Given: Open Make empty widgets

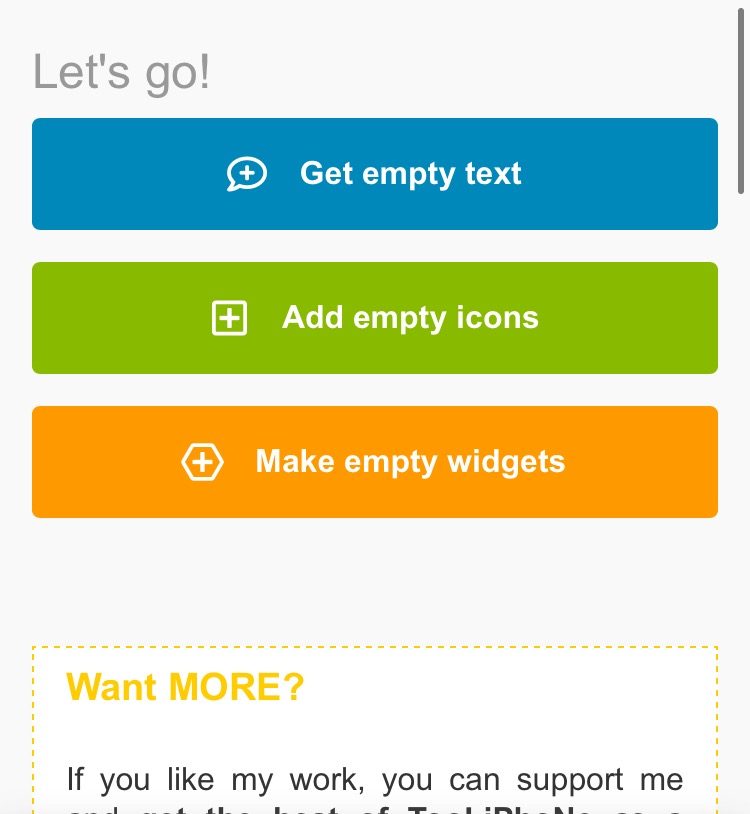Looking at the screenshot, I should 375,462.
